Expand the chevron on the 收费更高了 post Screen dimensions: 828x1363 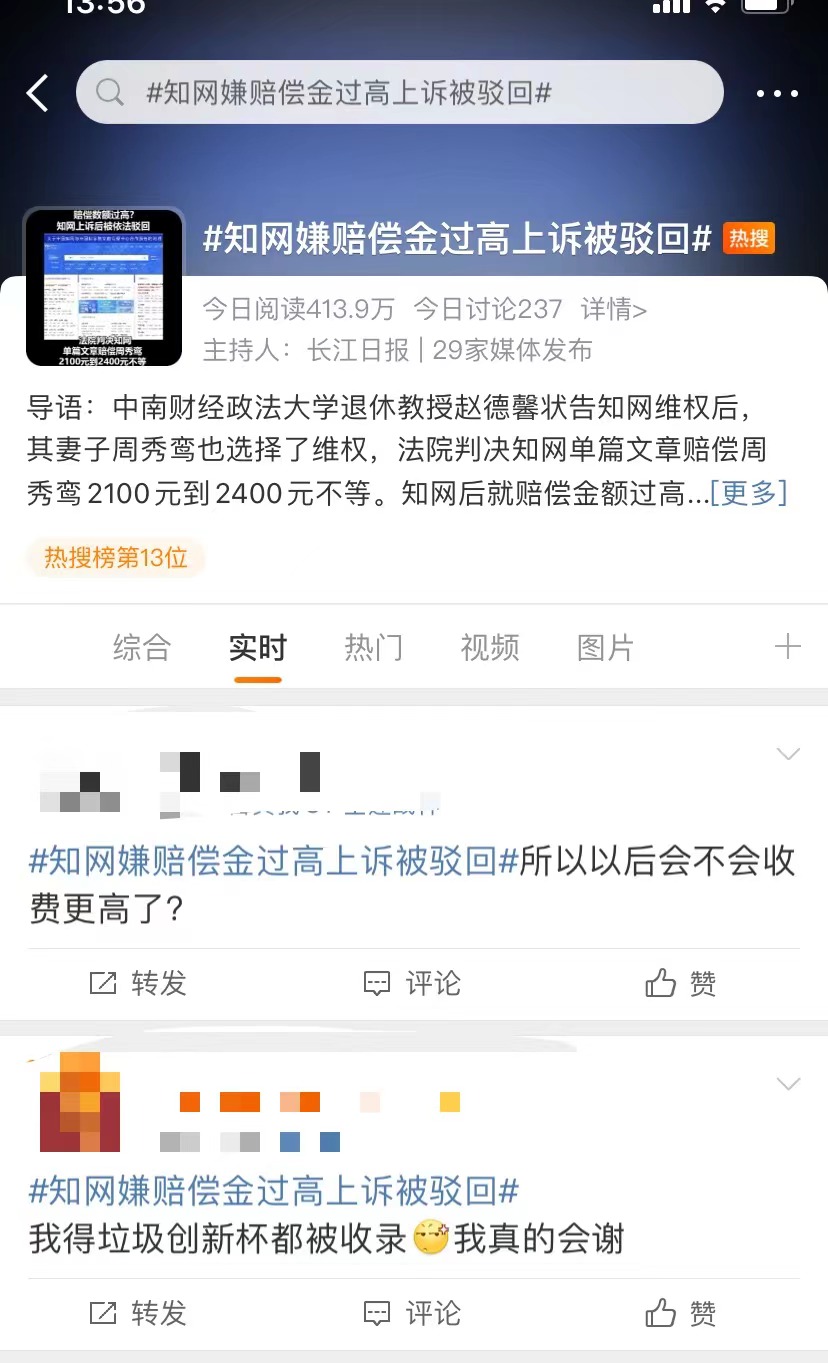coord(788,754)
